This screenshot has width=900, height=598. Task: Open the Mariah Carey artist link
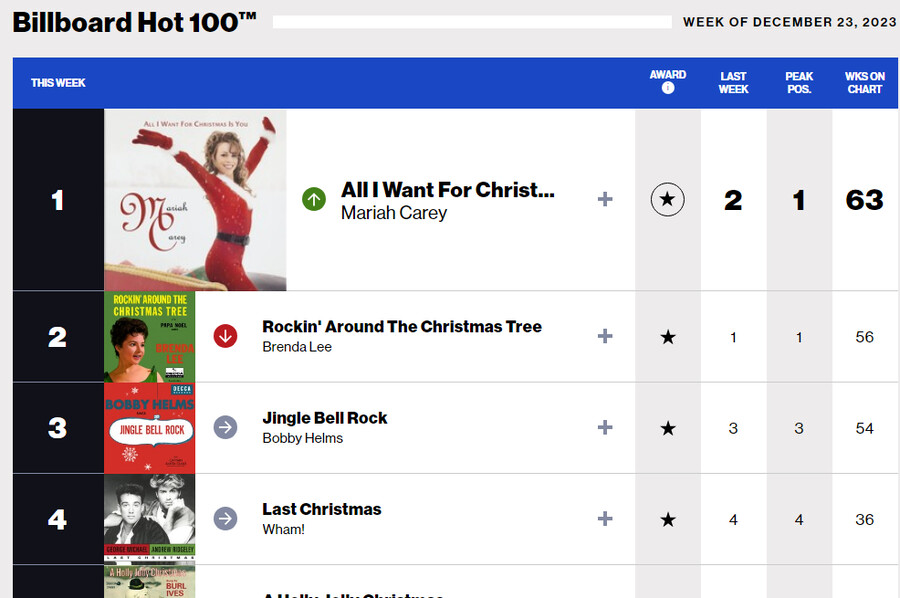pos(394,213)
